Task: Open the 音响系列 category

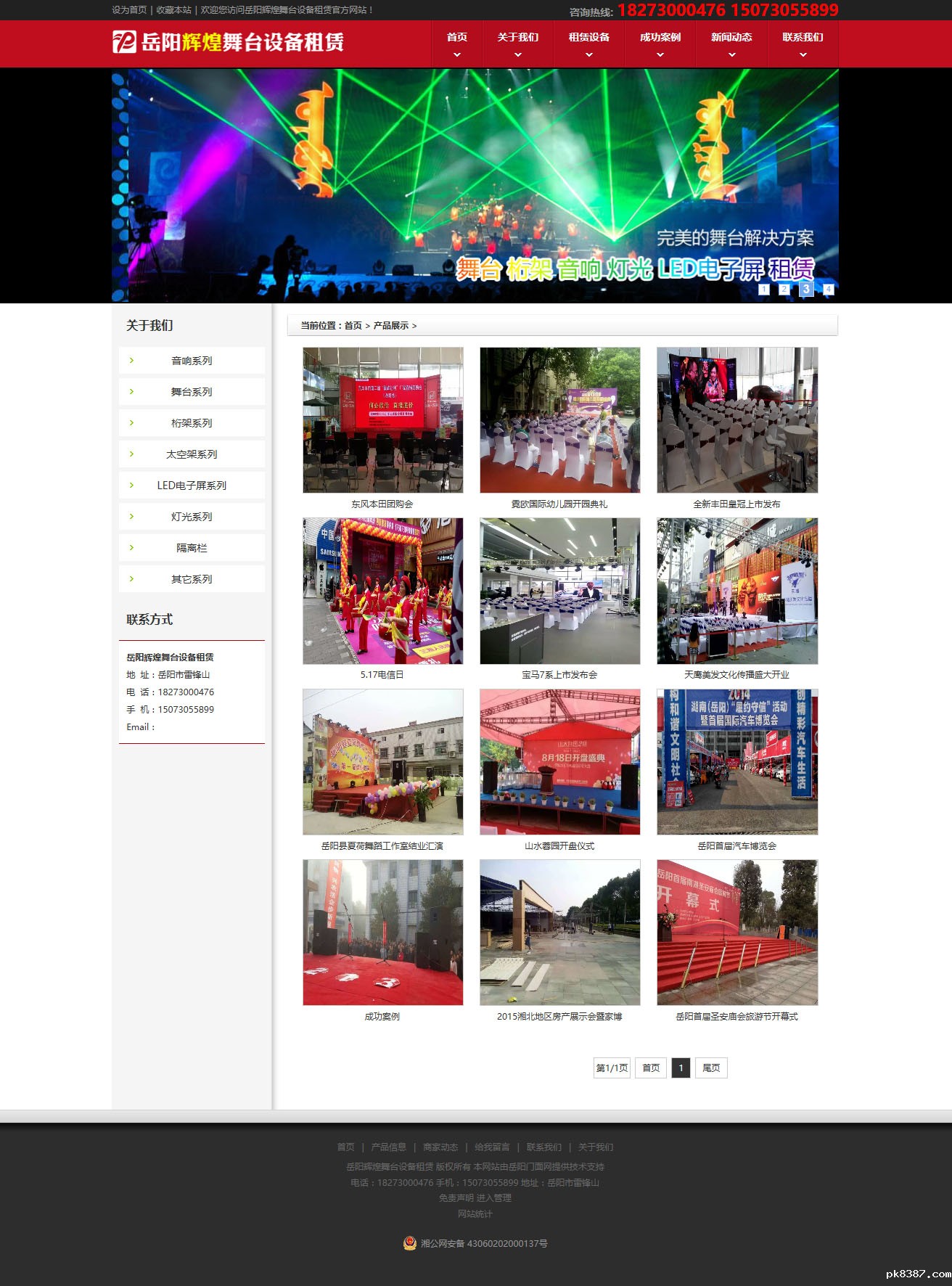Action: tap(192, 361)
